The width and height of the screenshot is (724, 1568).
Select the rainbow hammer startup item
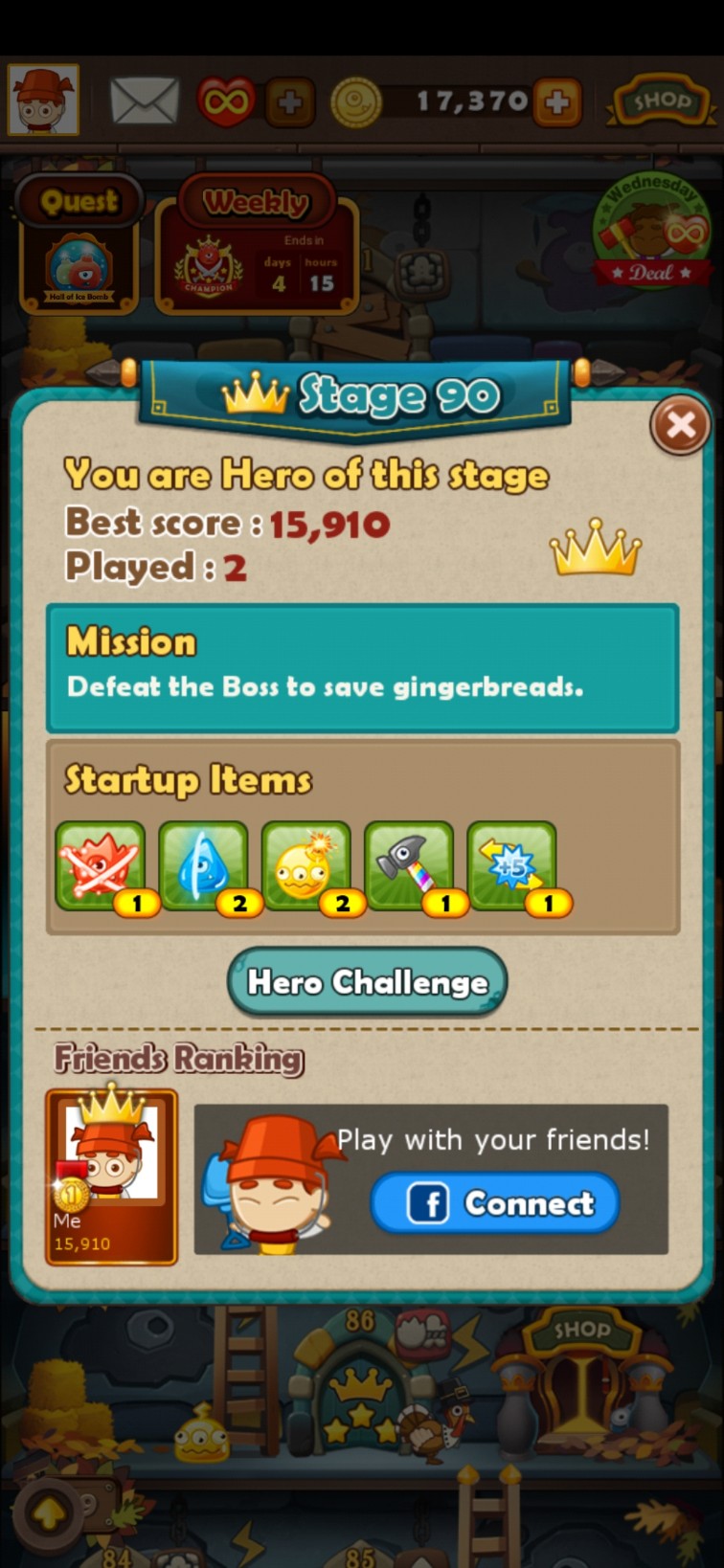point(409,865)
